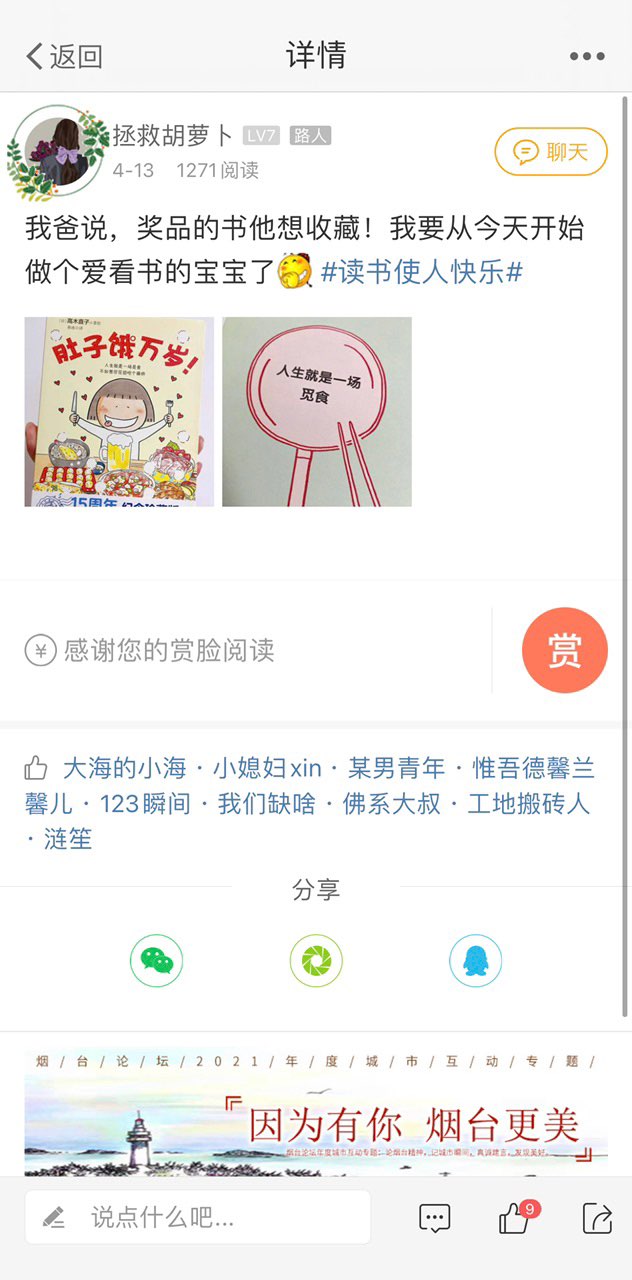The image size is (632, 1280).
Task: Share the post via bottom share icon
Action: coord(597,1217)
